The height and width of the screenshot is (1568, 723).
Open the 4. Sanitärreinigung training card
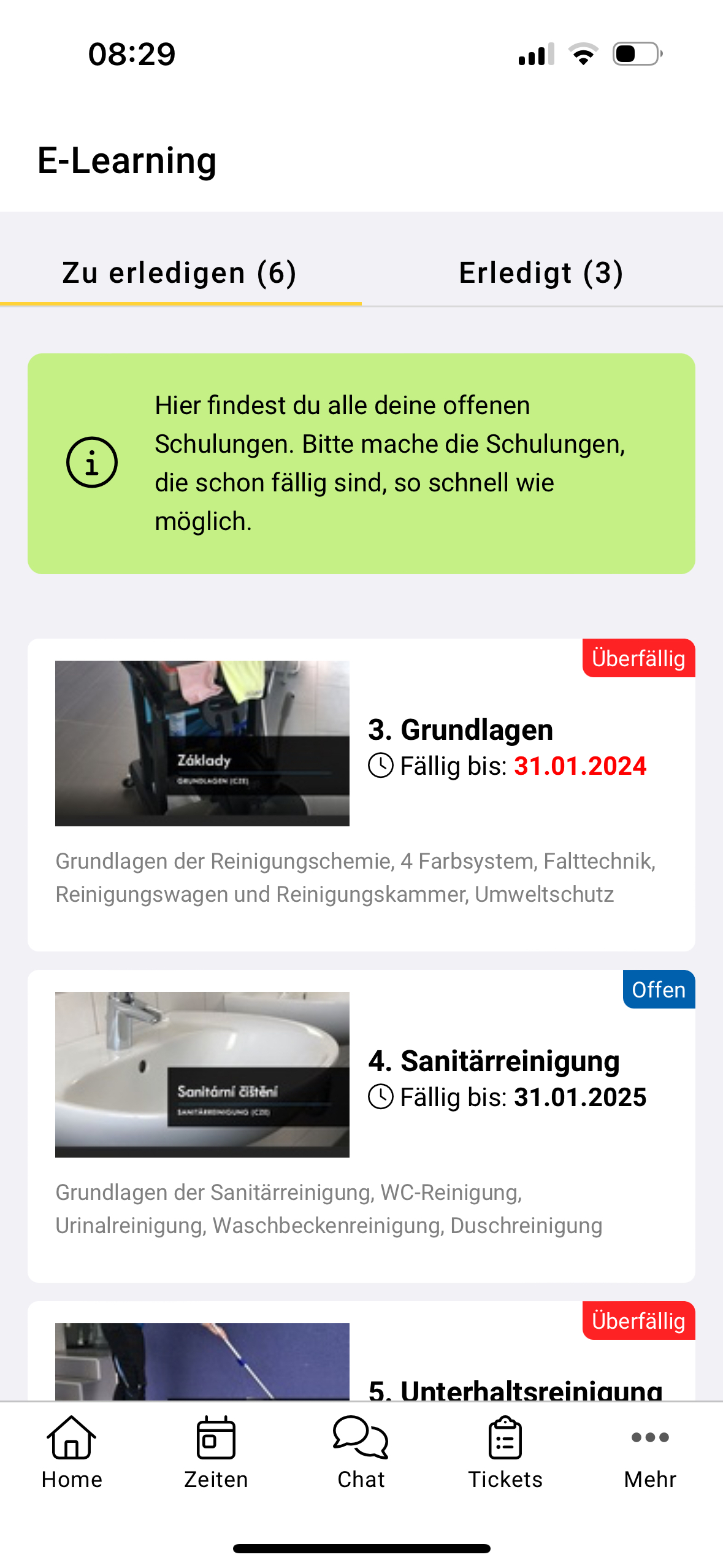point(361,1126)
